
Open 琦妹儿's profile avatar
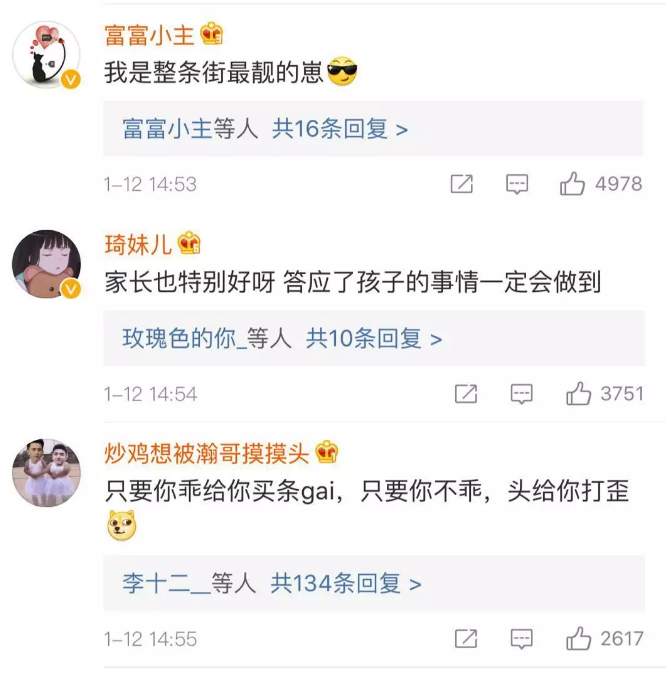pos(46,264)
